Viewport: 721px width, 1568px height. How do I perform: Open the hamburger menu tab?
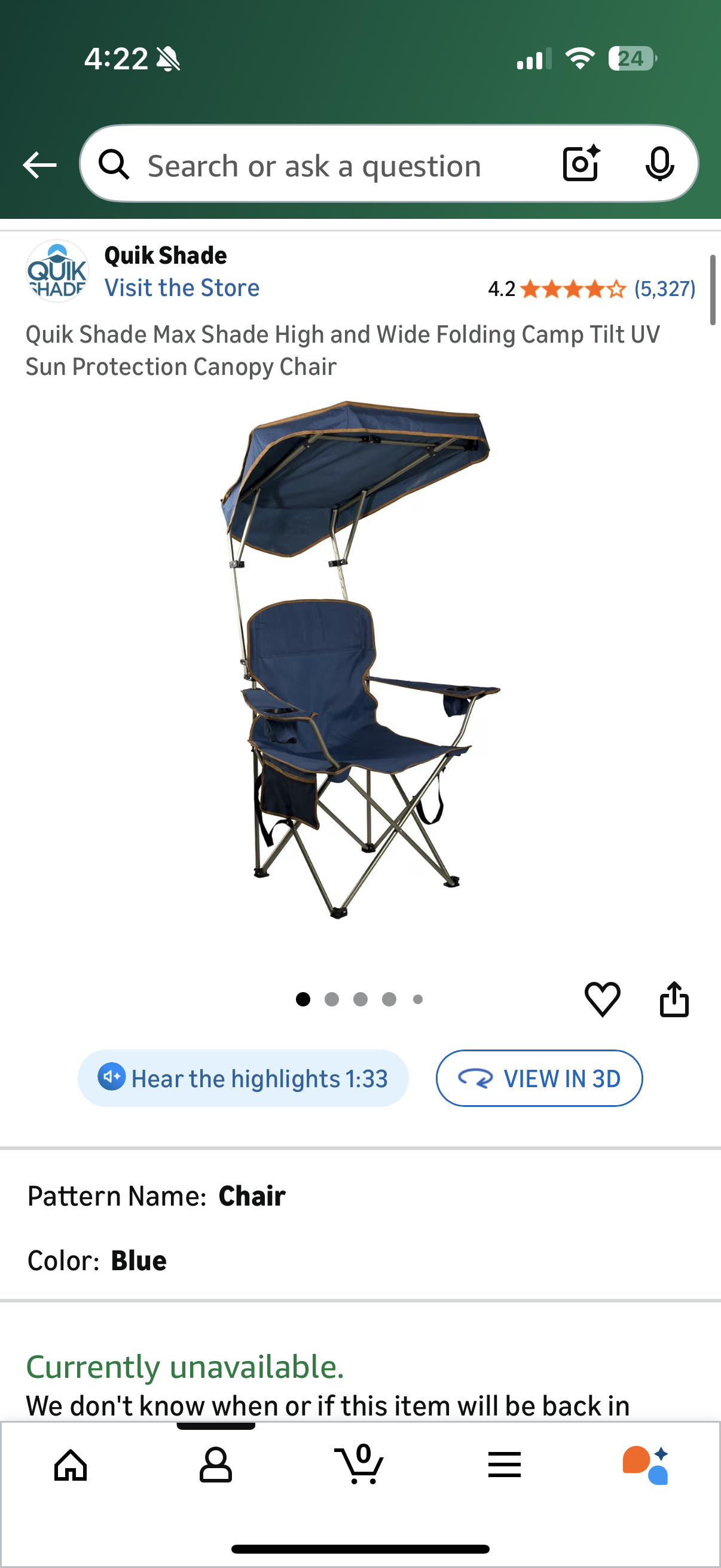[x=505, y=1465]
